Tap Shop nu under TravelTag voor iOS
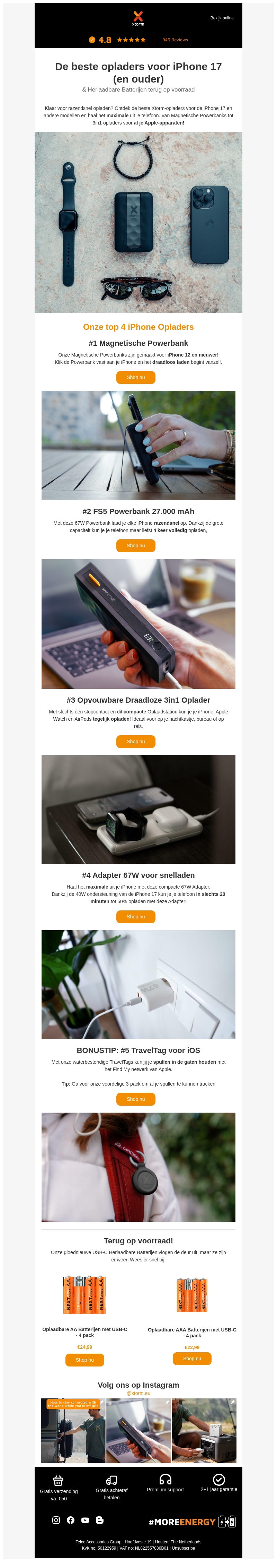277x1568 pixels. click(135, 1099)
